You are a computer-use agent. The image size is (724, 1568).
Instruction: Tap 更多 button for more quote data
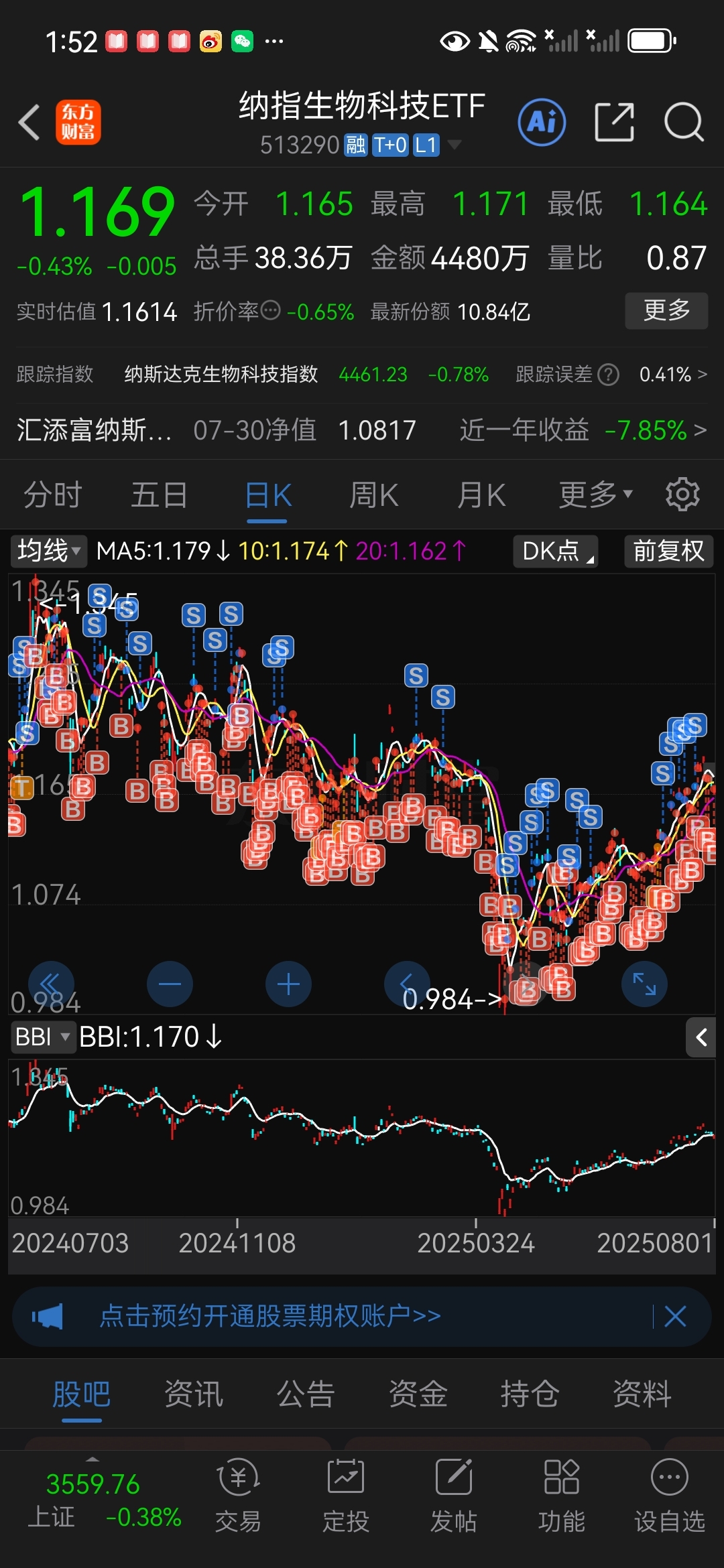coord(666,310)
